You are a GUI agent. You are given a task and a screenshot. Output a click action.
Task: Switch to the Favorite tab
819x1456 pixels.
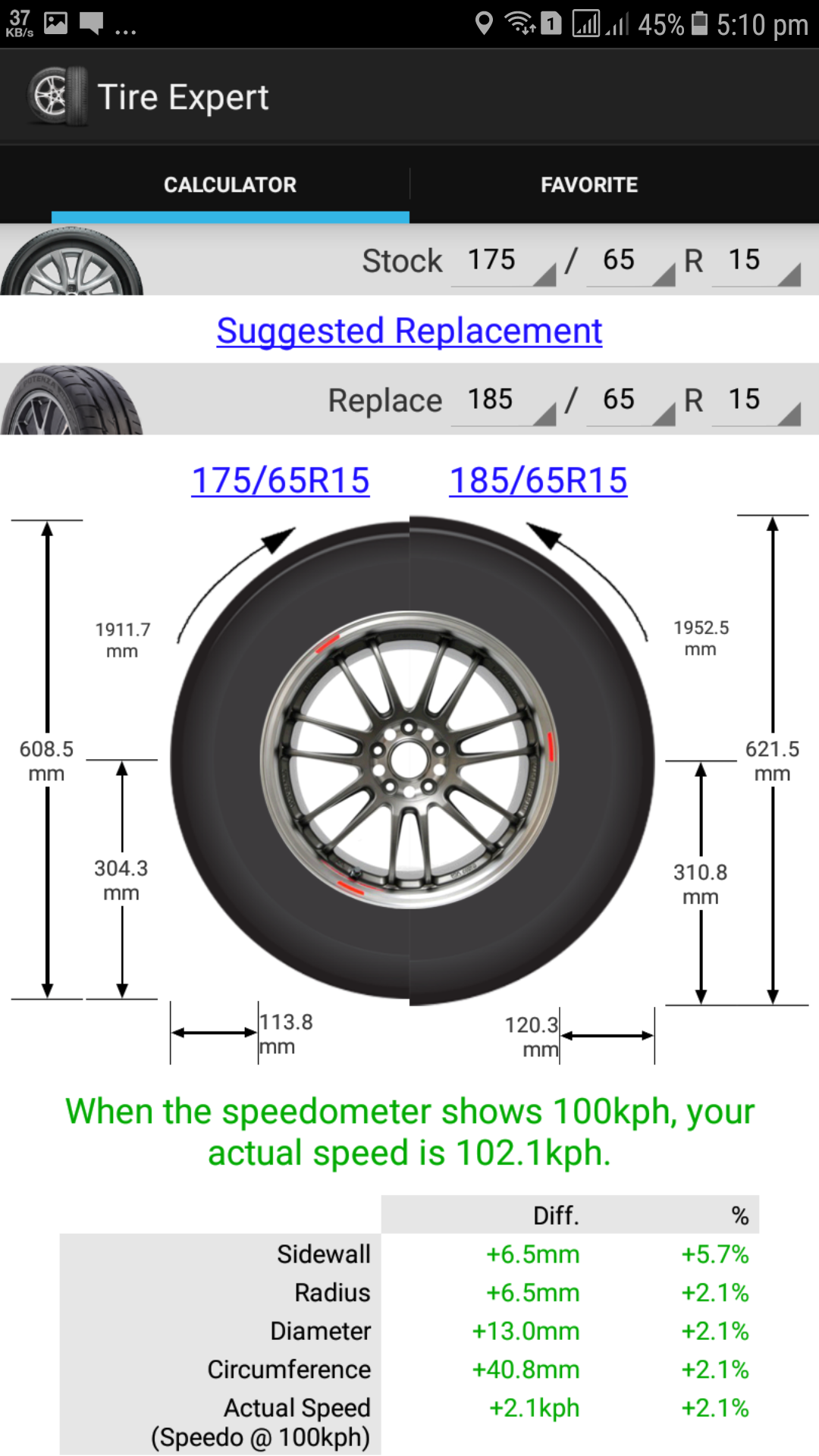589,185
